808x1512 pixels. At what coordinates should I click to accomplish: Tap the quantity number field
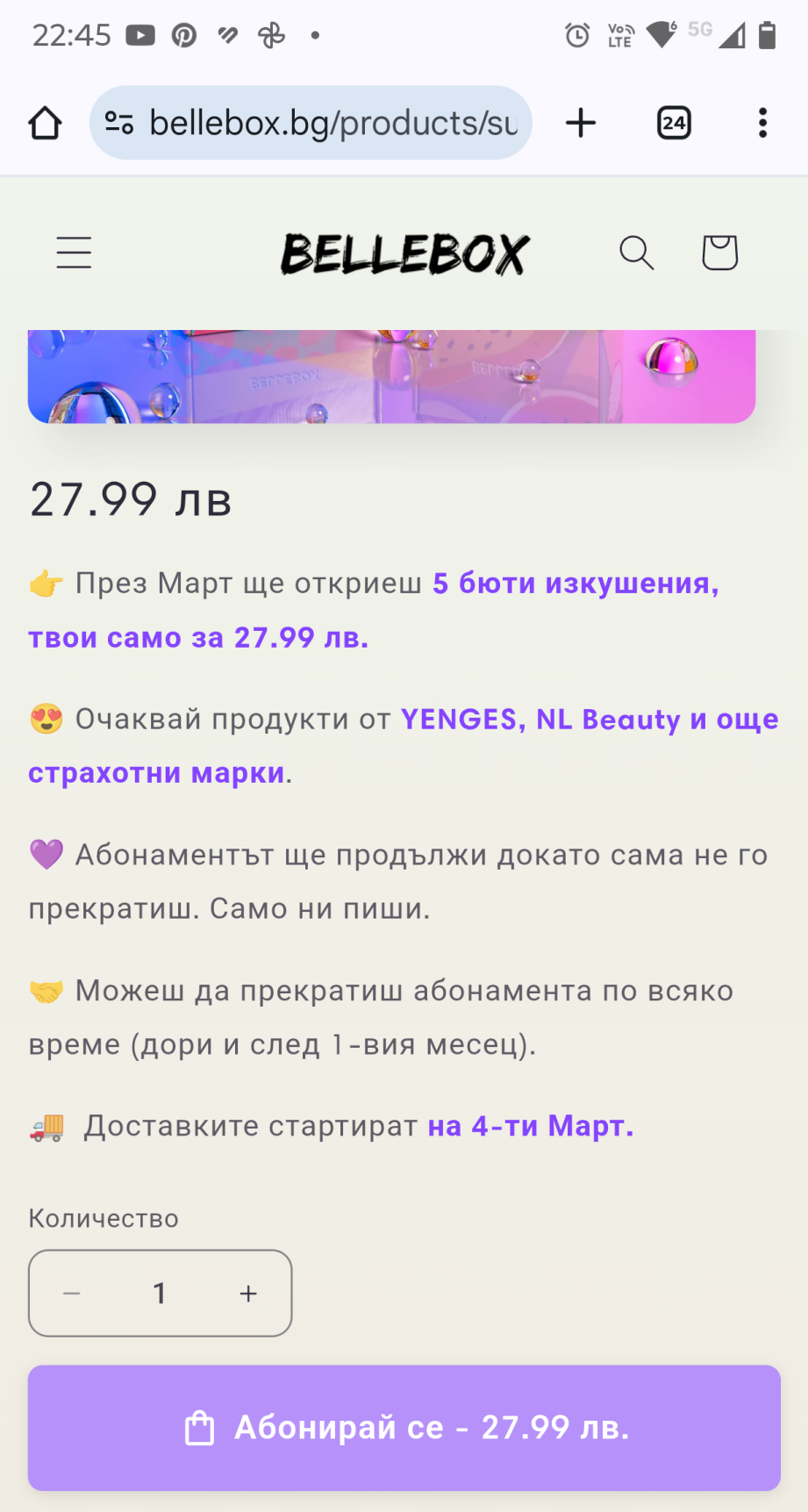pyautogui.click(x=160, y=1293)
